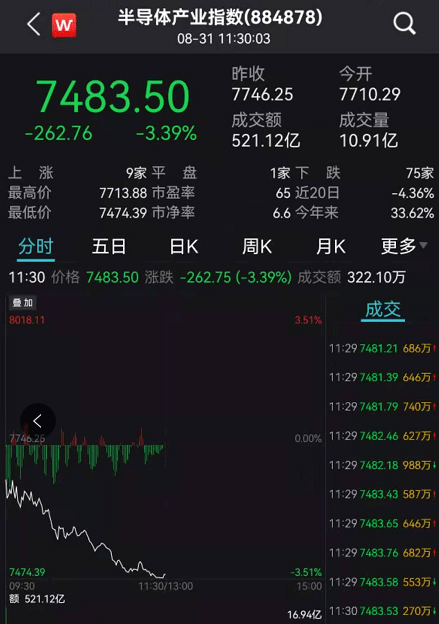Switch to the 周K chart tab
The image size is (439, 624).
pos(257,247)
